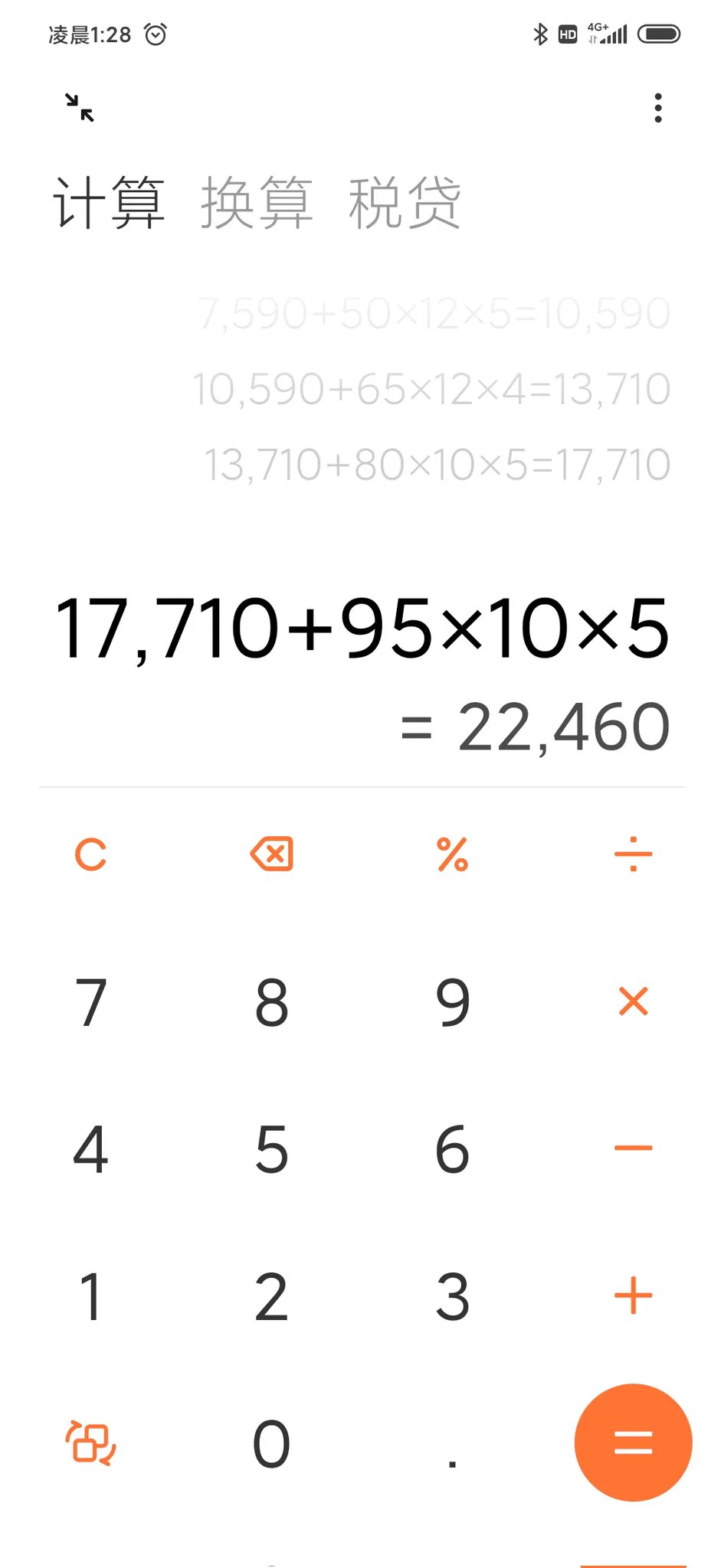Switch to the 换算 tab

[x=257, y=203]
